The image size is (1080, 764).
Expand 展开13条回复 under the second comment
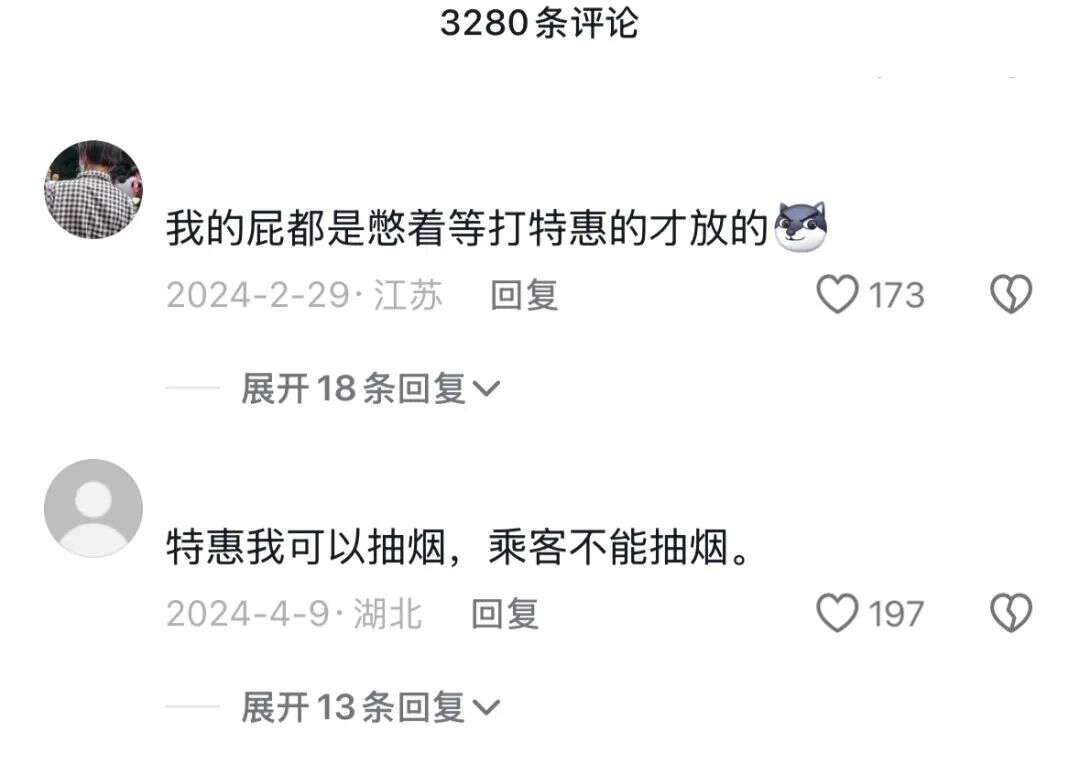point(370,708)
